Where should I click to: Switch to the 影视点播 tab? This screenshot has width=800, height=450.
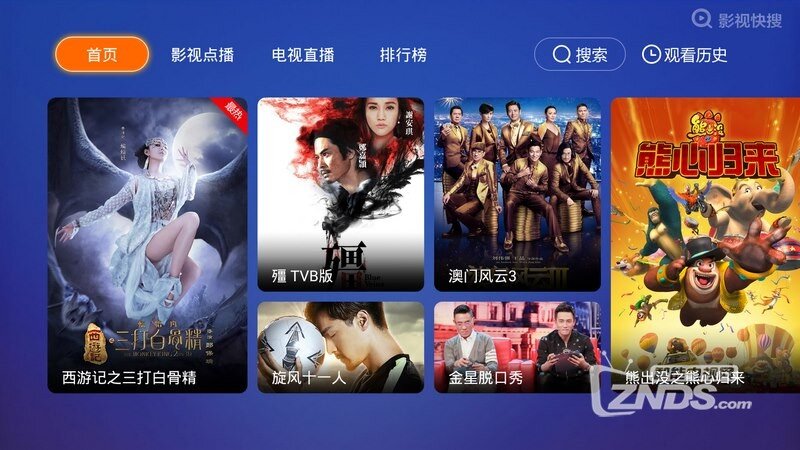point(203,55)
